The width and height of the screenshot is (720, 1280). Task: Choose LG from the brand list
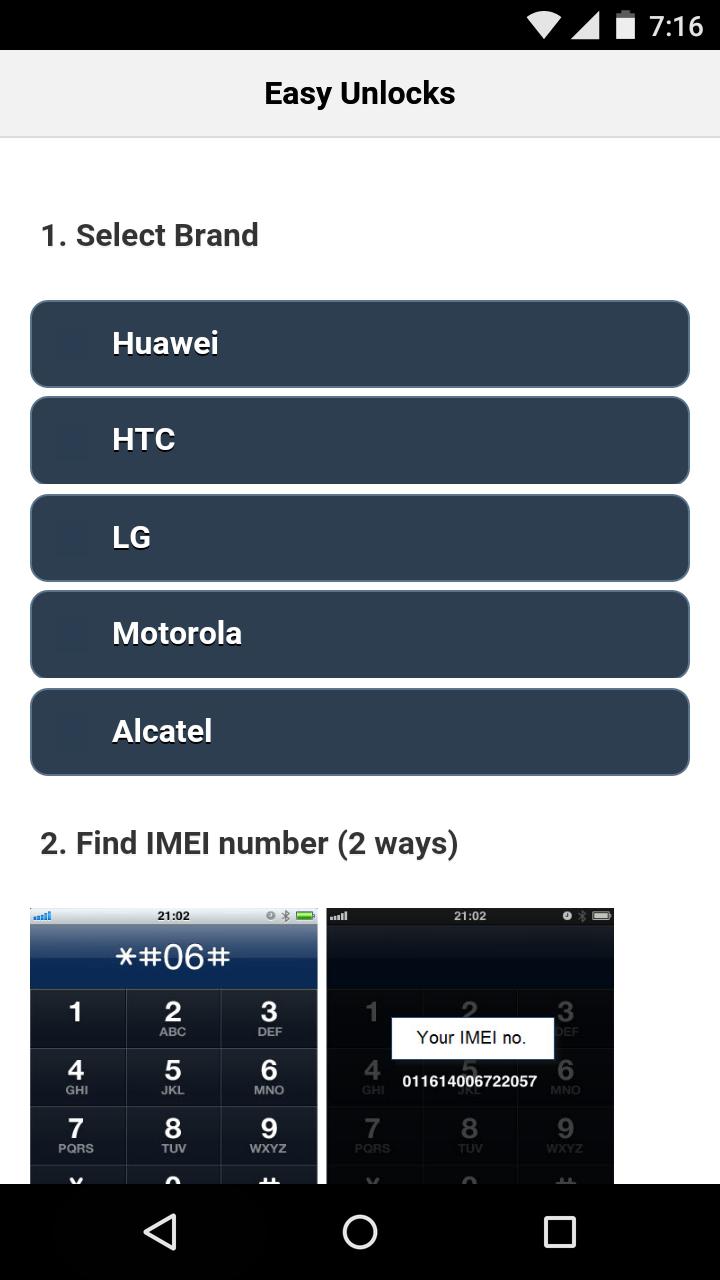coord(360,537)
